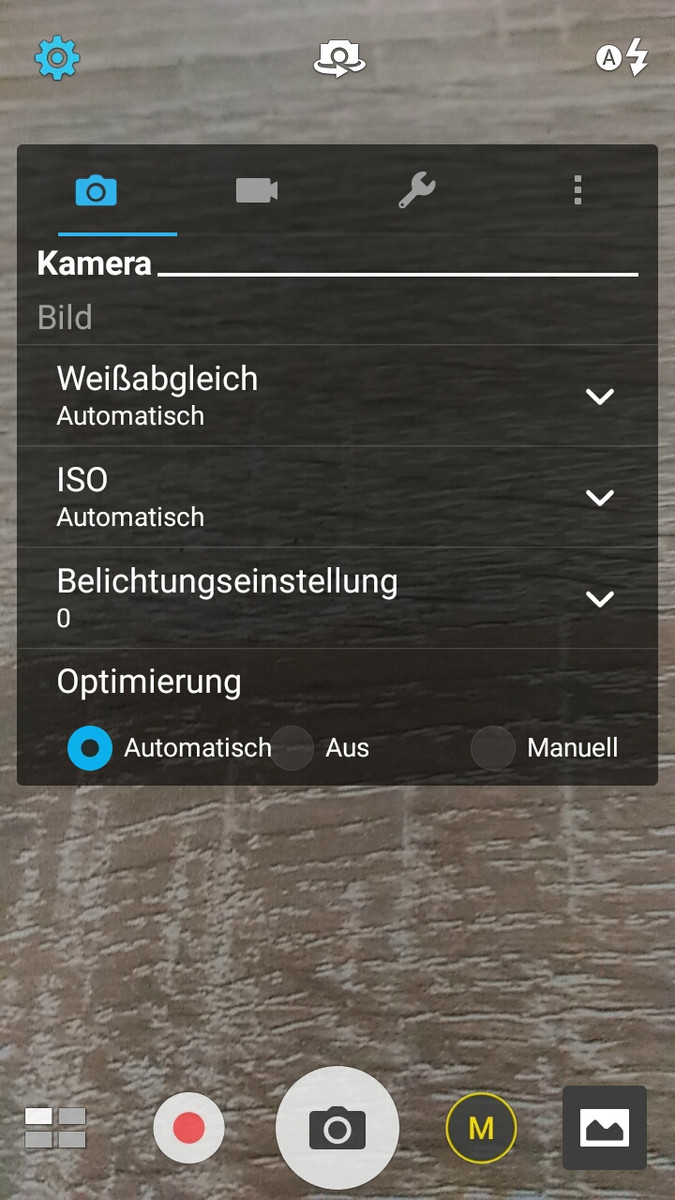Start video recording with red button
The image size is (675, 1200).
tap(189, 1129)
